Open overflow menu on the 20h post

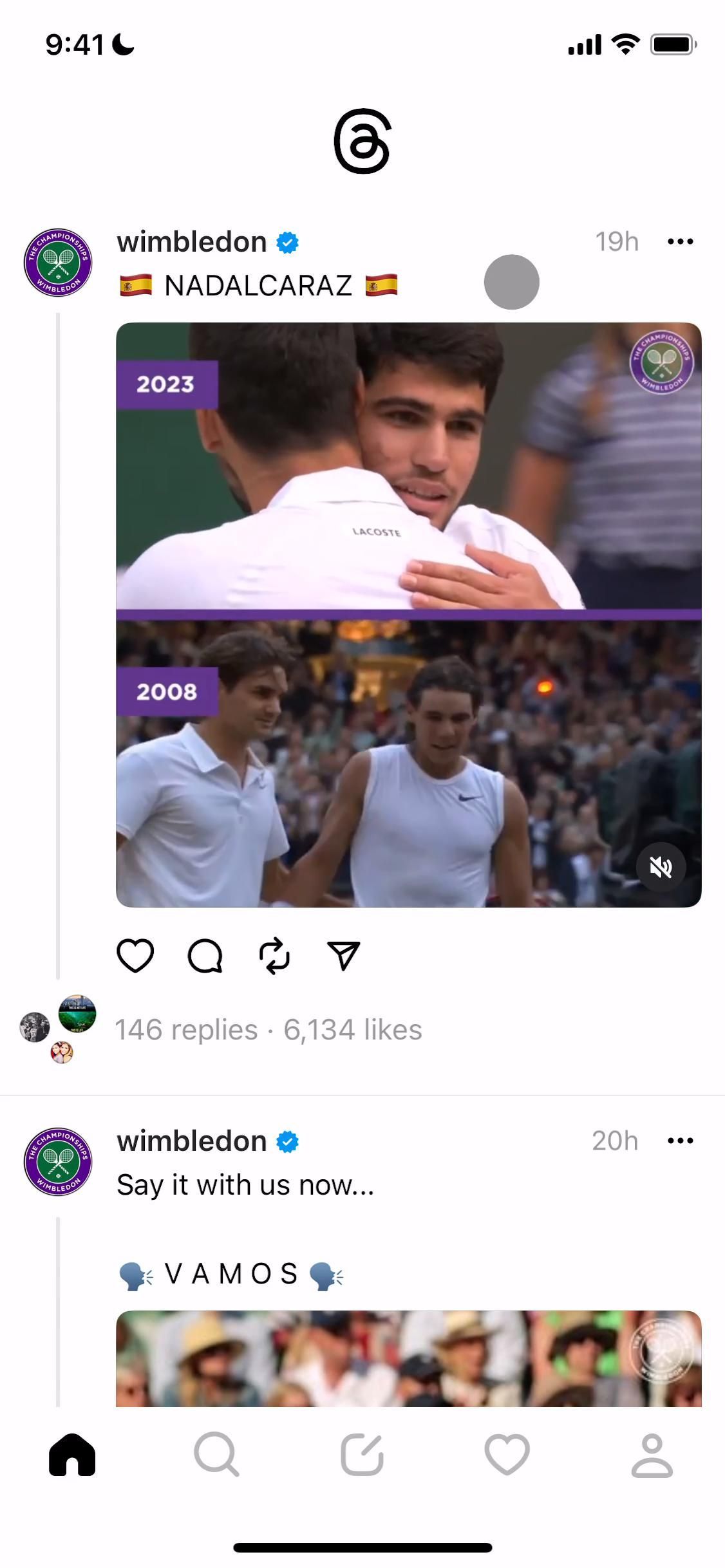click(680, 1141)
